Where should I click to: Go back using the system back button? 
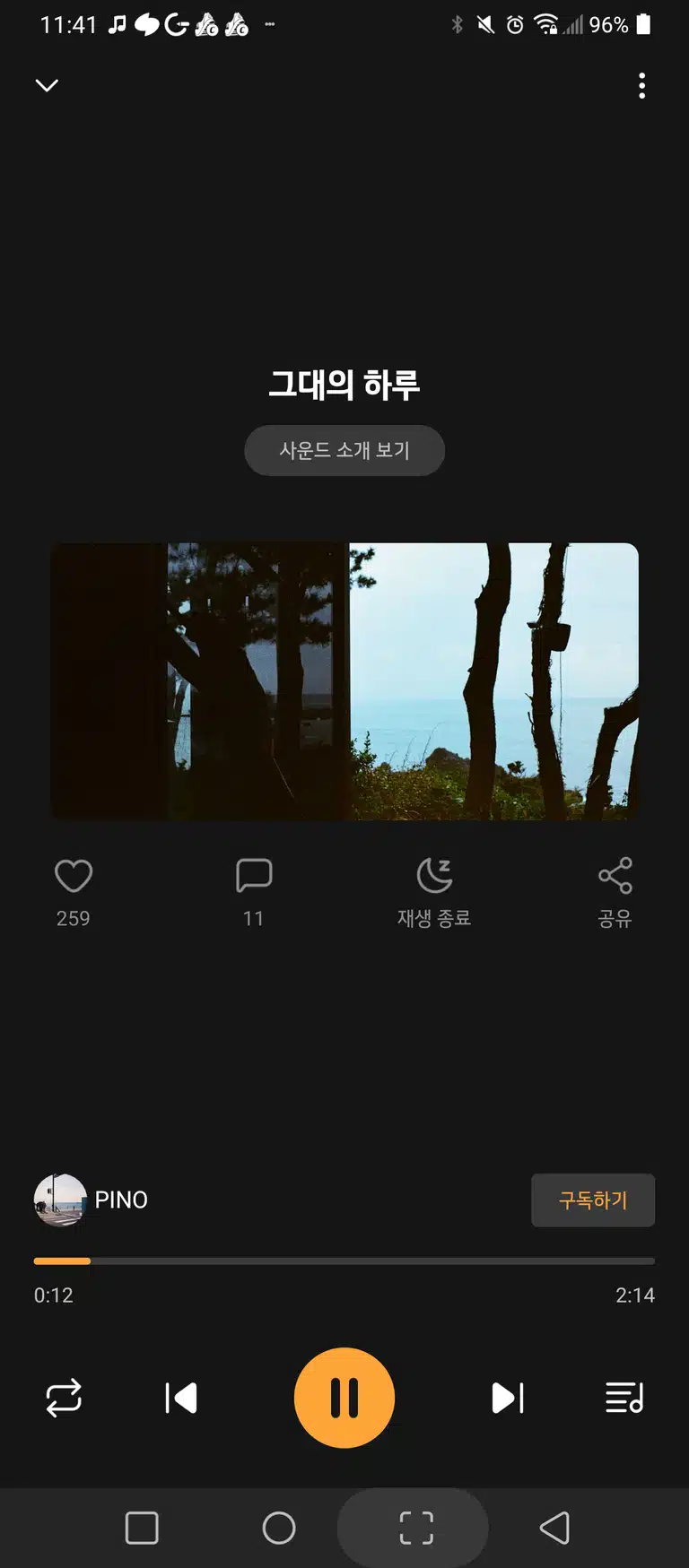click(554, 1528)
